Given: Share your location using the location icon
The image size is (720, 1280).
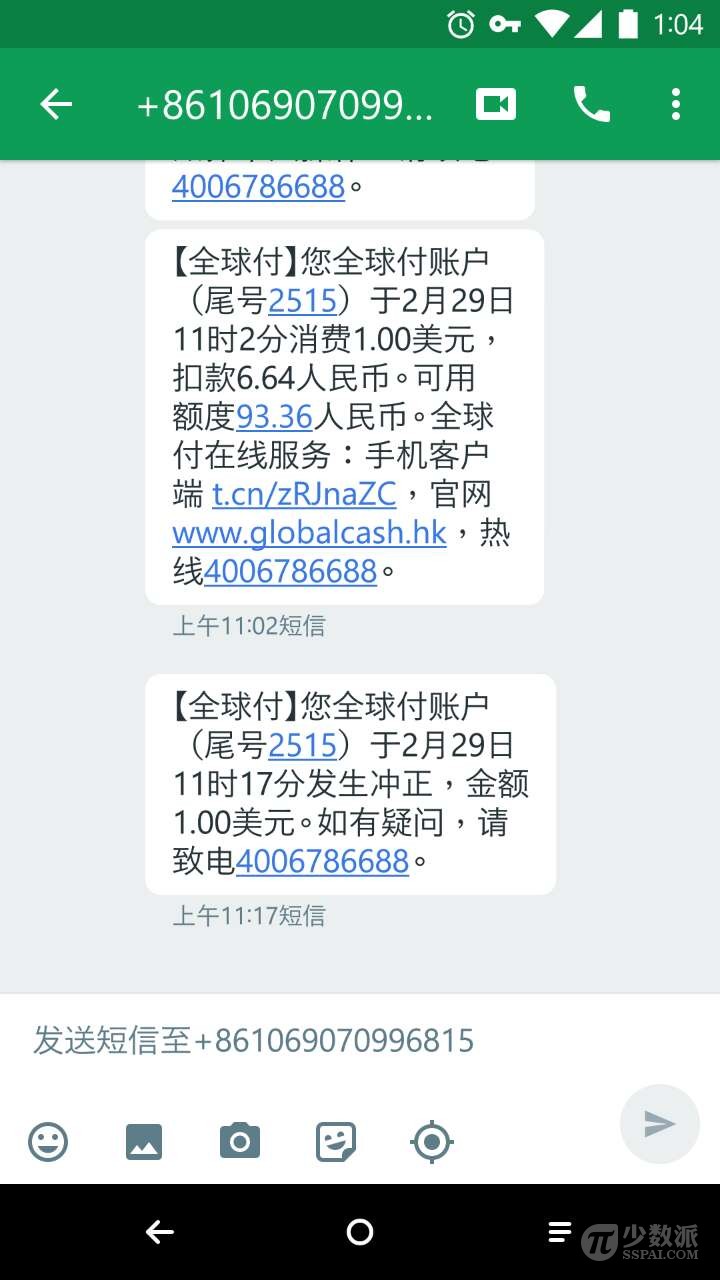Looking at the screenshot, I should point(431,1141).
